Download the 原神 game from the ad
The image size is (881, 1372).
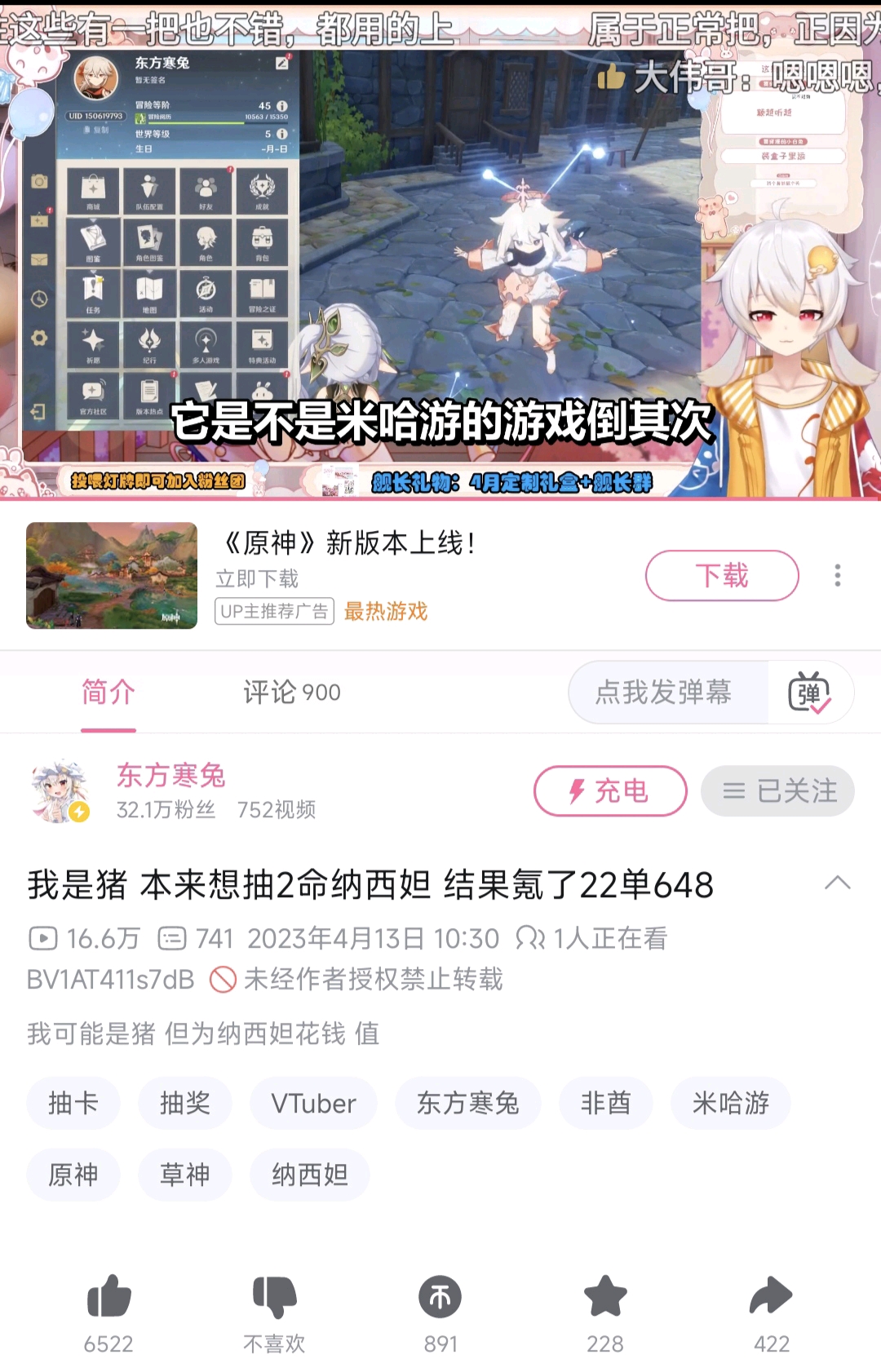coord(721,576)
